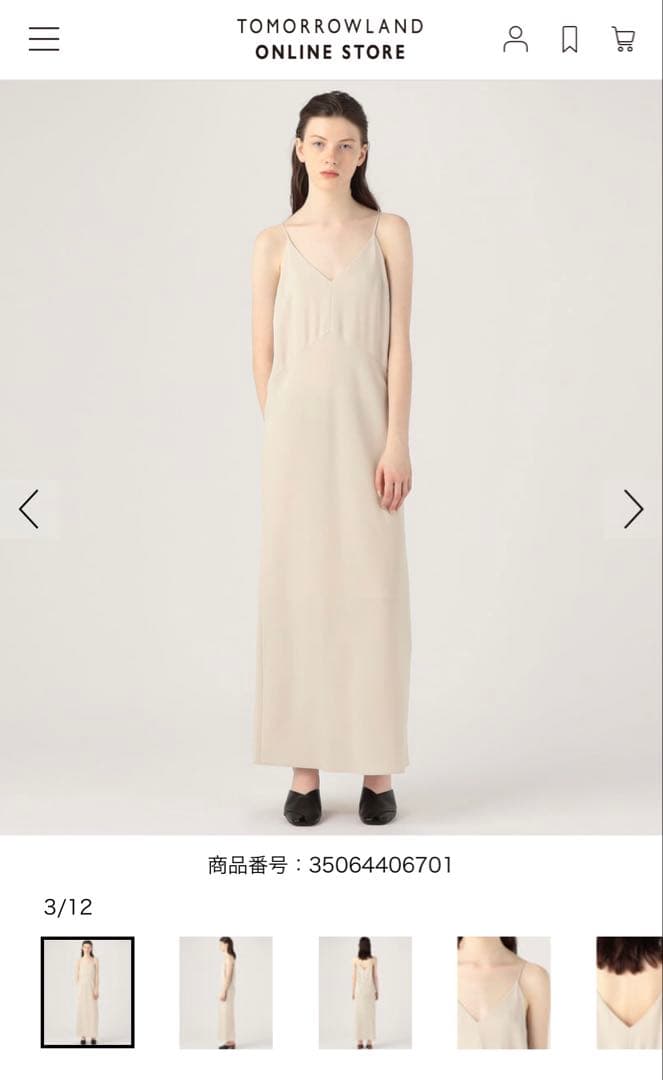The image size is (663, 1080).
Task: Select the back close-up thumbnail
Action: click(630, 992)
